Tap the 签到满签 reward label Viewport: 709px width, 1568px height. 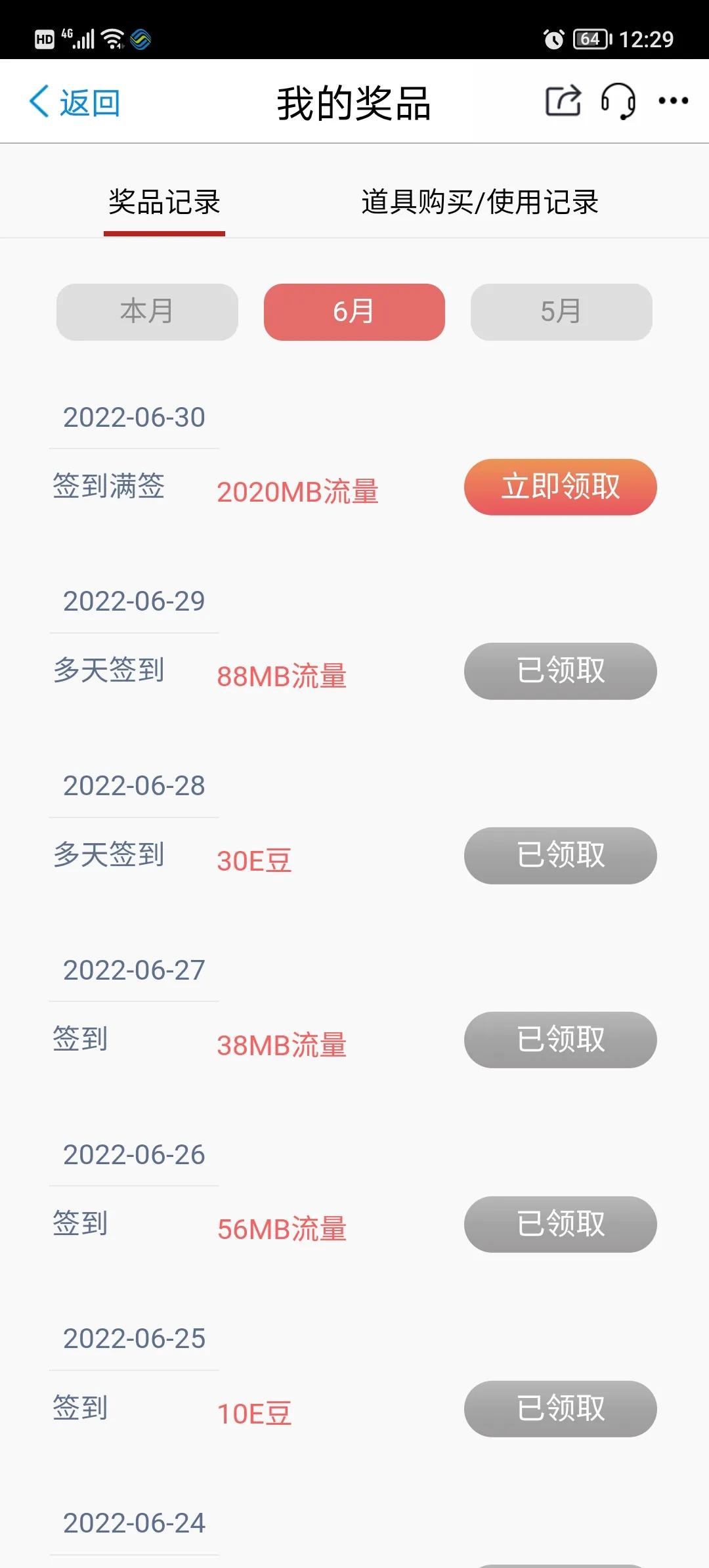[x=109, y=487]
